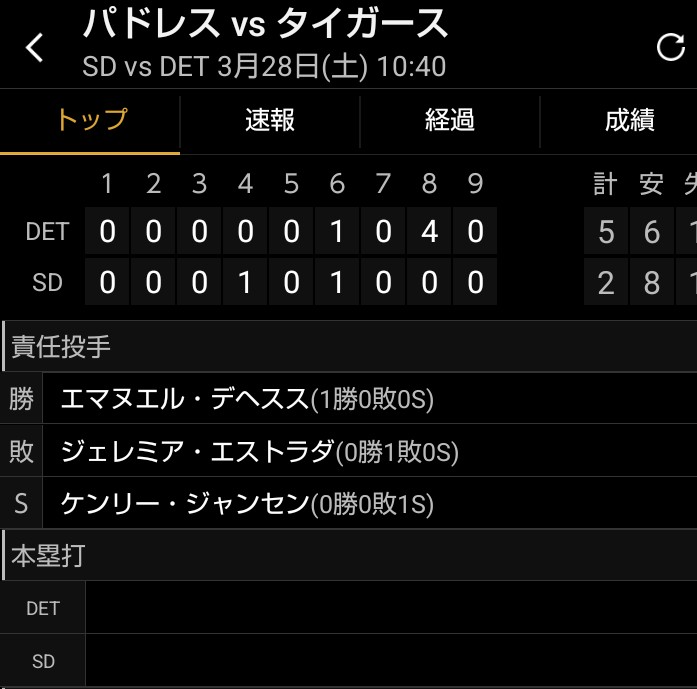Select the トップ tab

(x=91, y=121)
